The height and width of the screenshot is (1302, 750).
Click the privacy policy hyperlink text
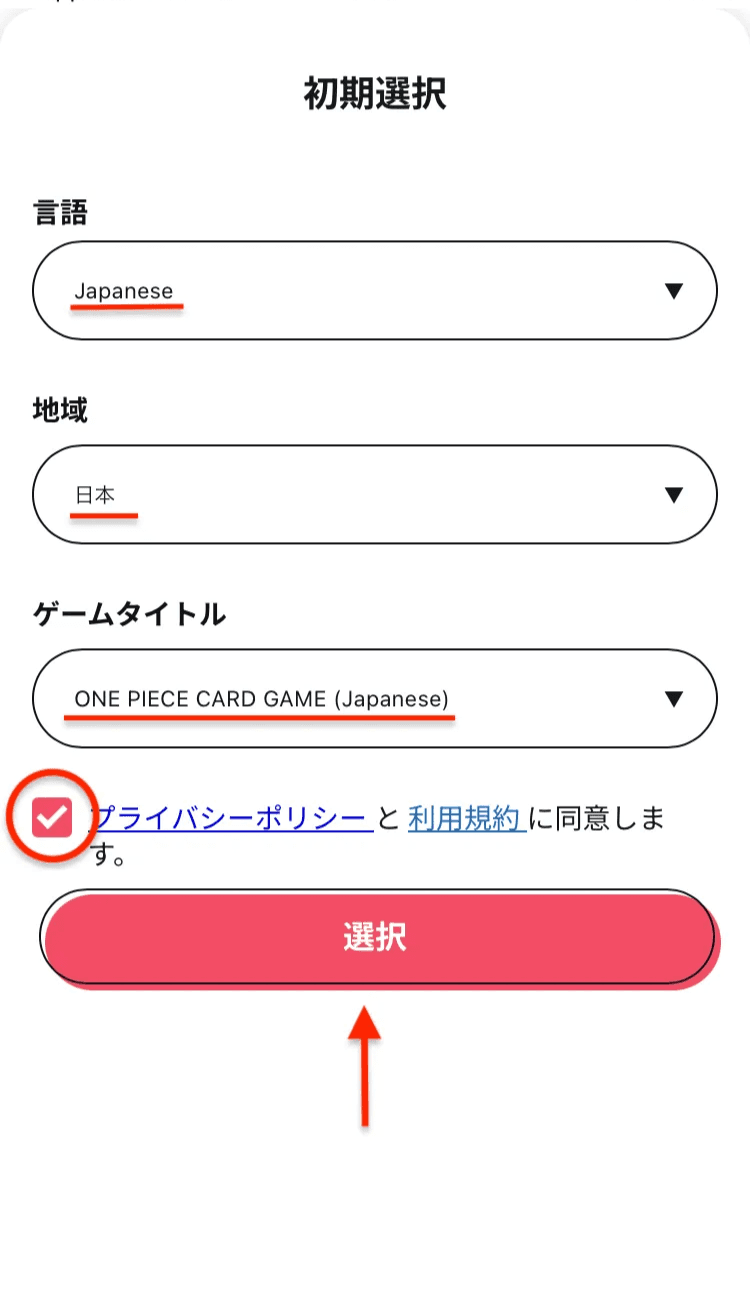point(230,818)
